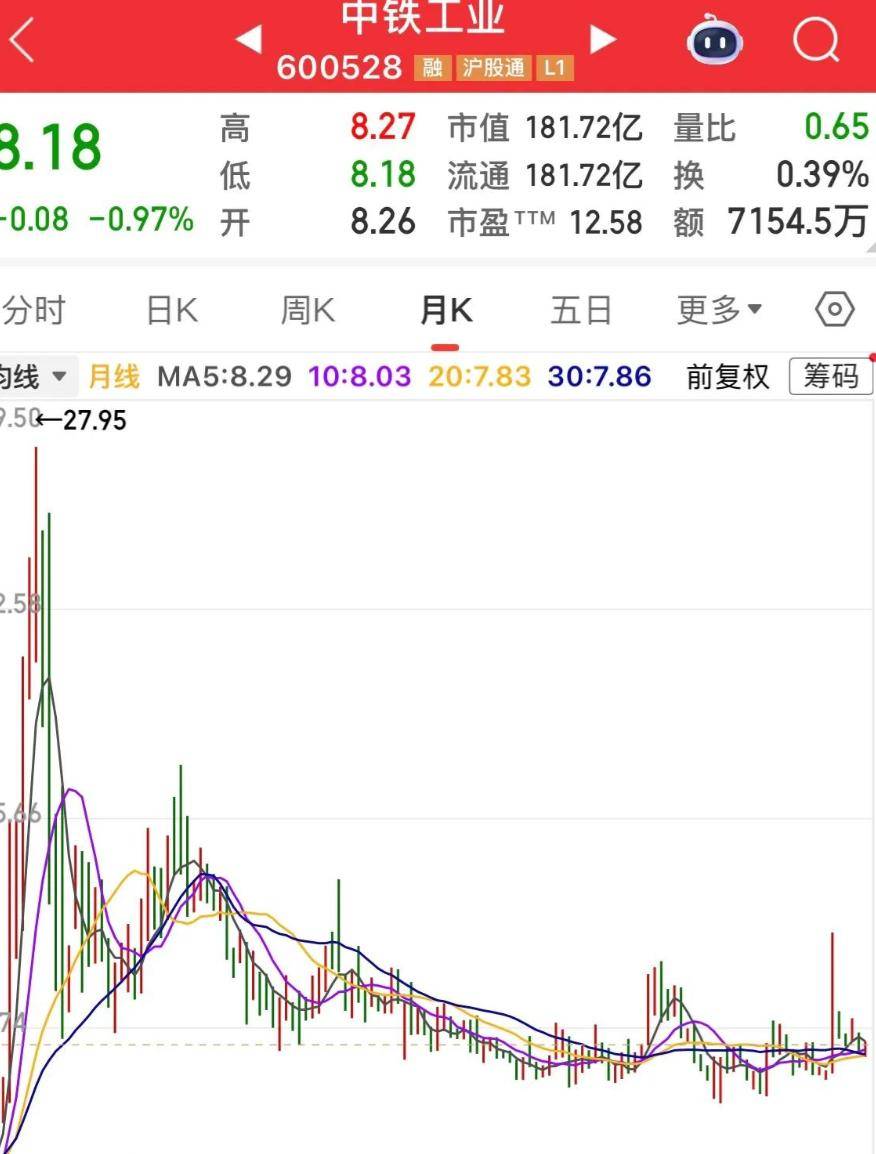Switch to the 五日 tab

(x=581, y=311)
